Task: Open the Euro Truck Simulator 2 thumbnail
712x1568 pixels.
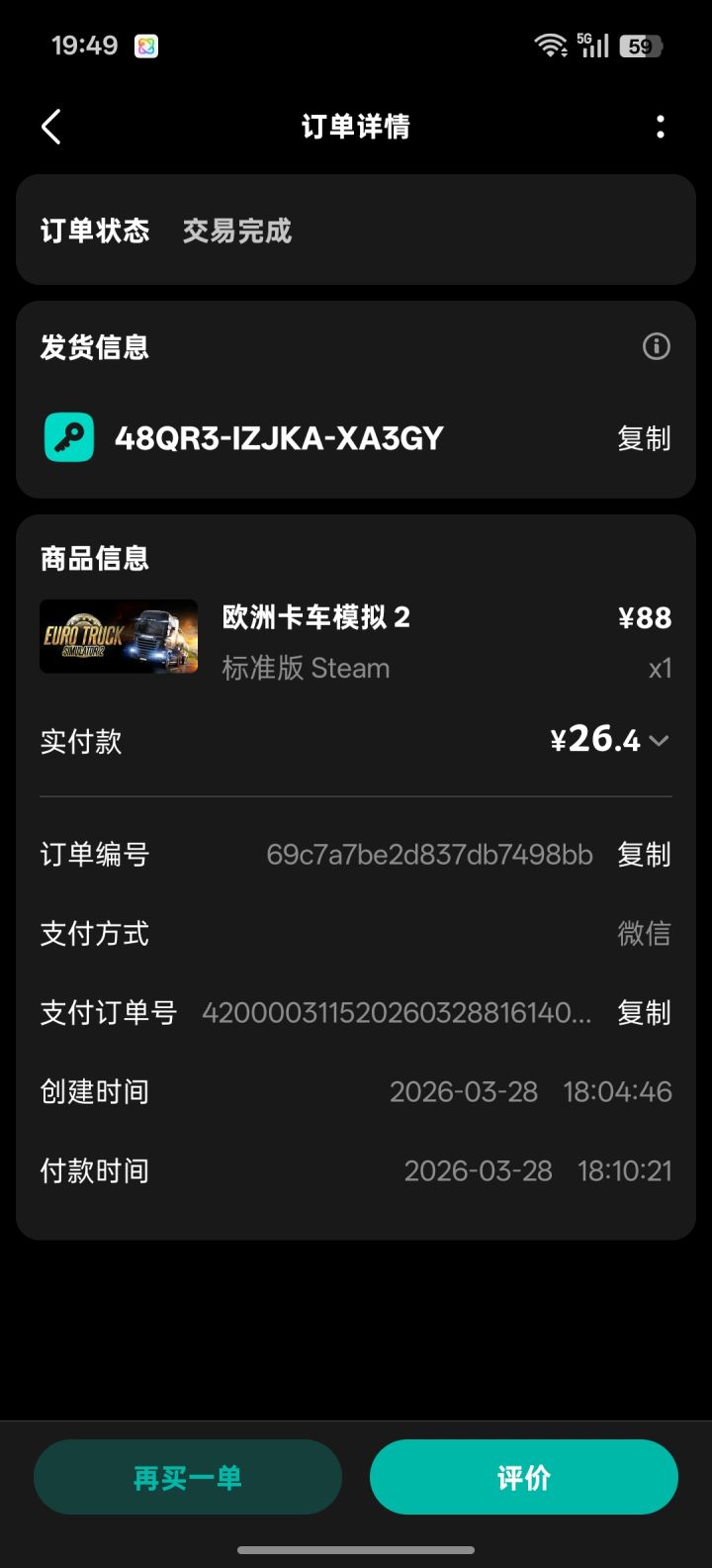Action: click(x=118, y=636)
